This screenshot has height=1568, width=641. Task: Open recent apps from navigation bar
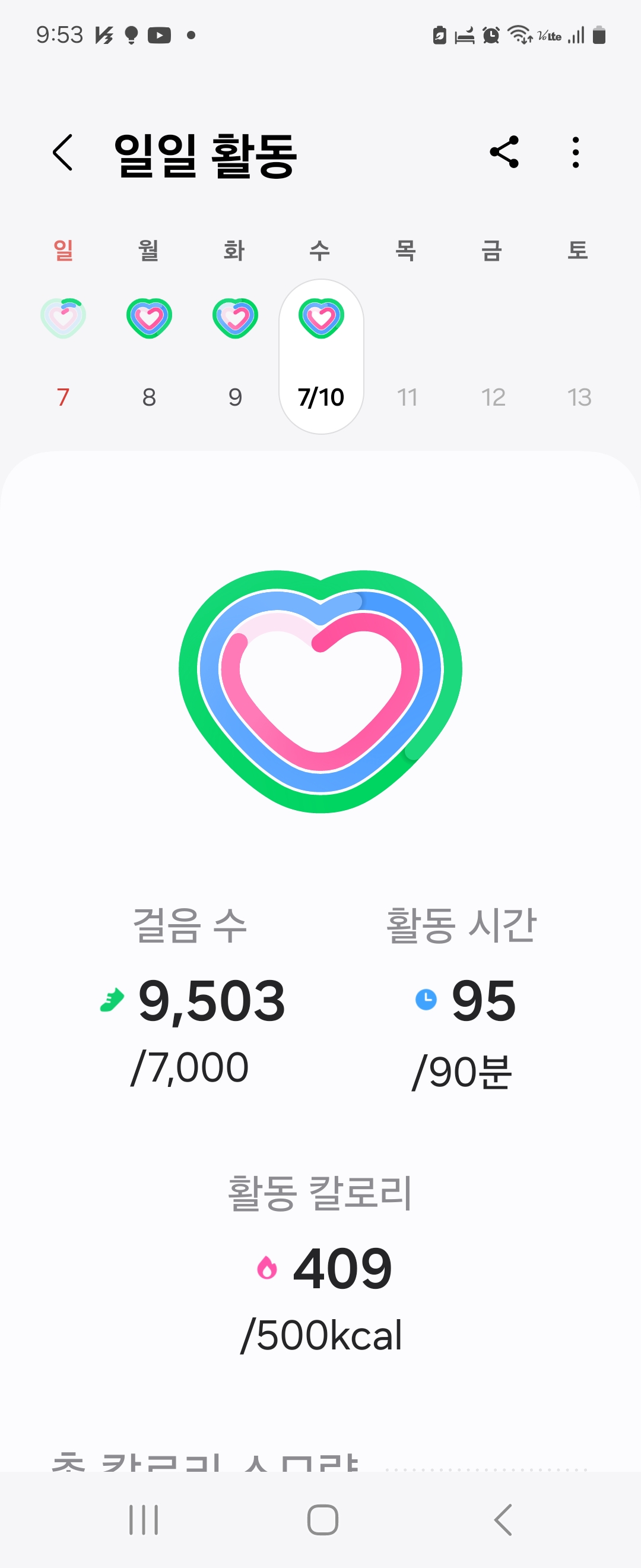coord(144,1520)
